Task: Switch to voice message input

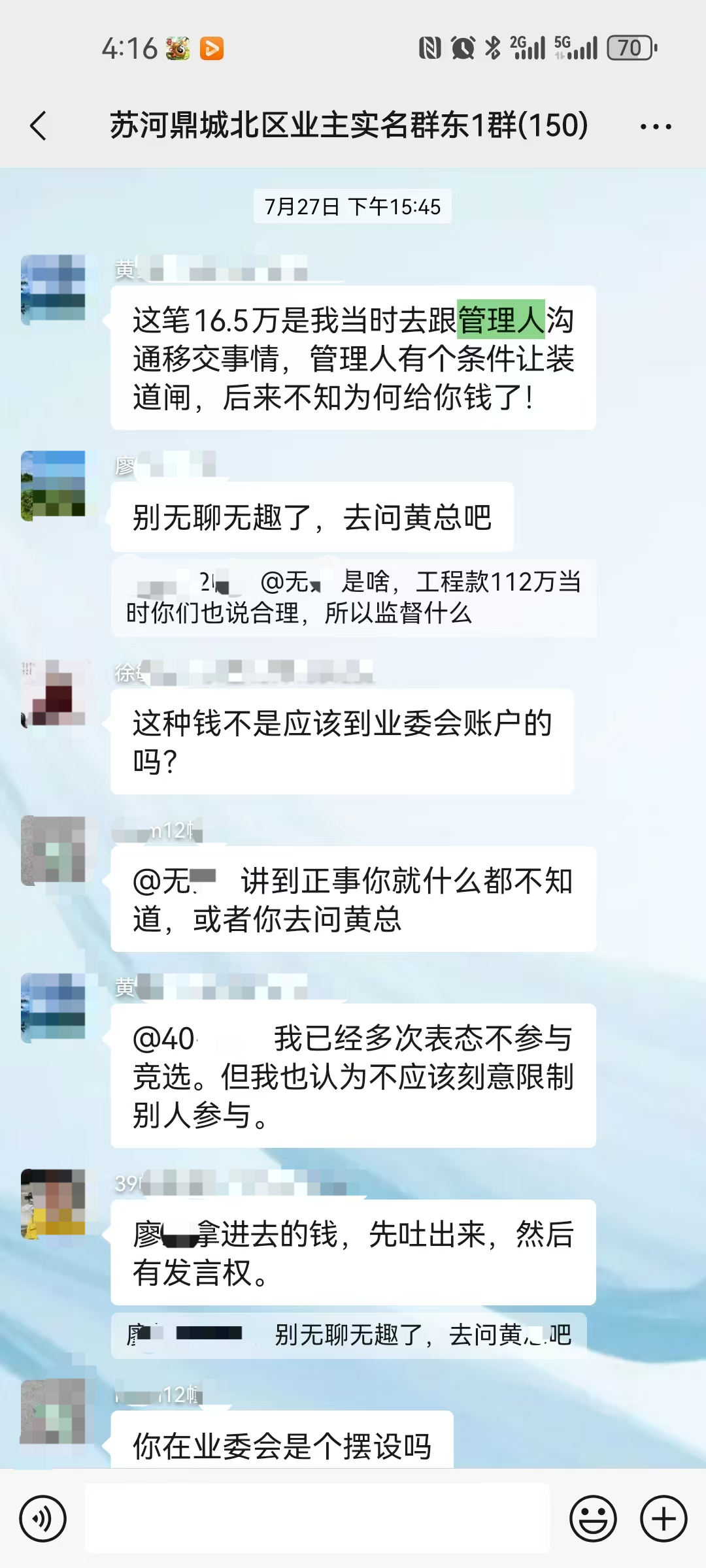Action: (43, 1519)
